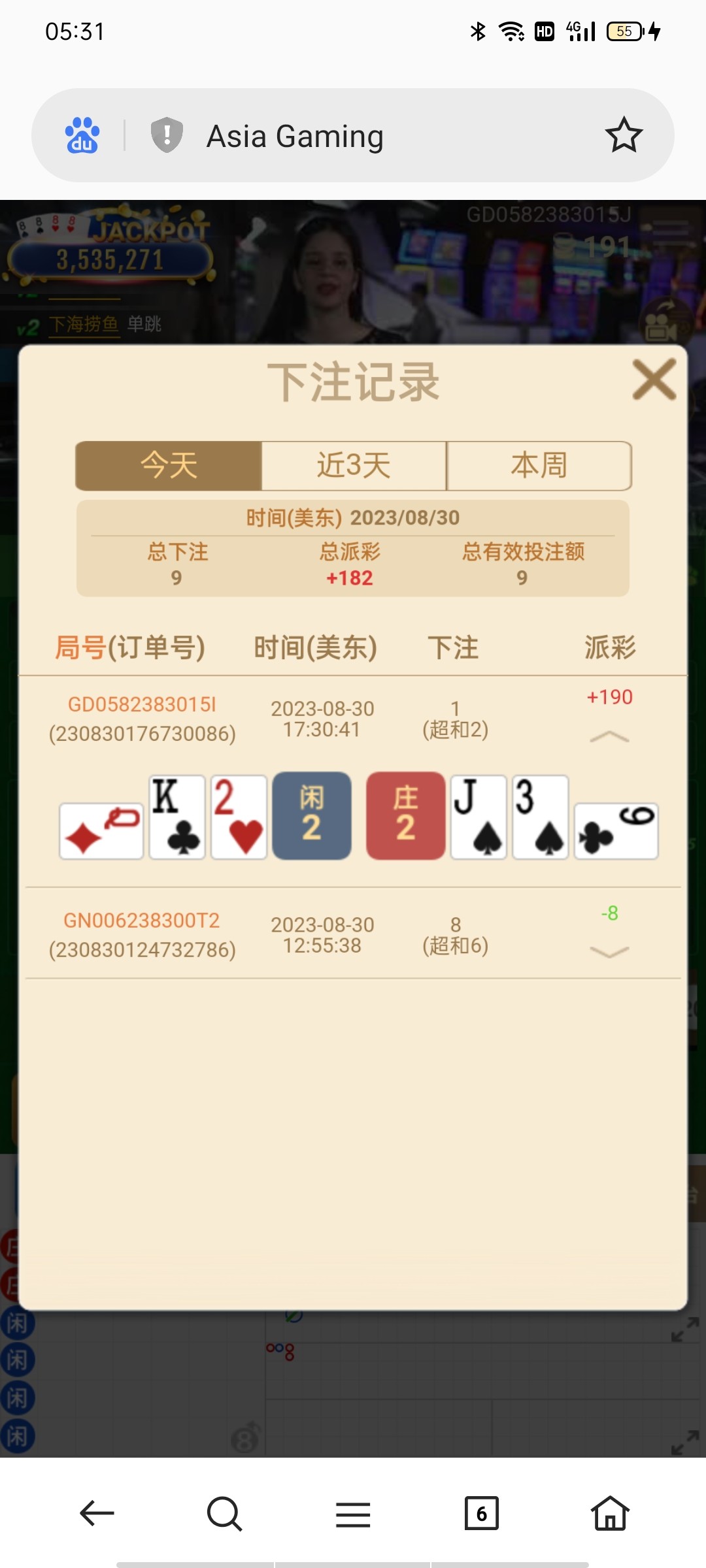Screen dimensions: 706x1568
Task: Open the tab switcher showing 6 tabs
Action: click(x=481, y=1513)
